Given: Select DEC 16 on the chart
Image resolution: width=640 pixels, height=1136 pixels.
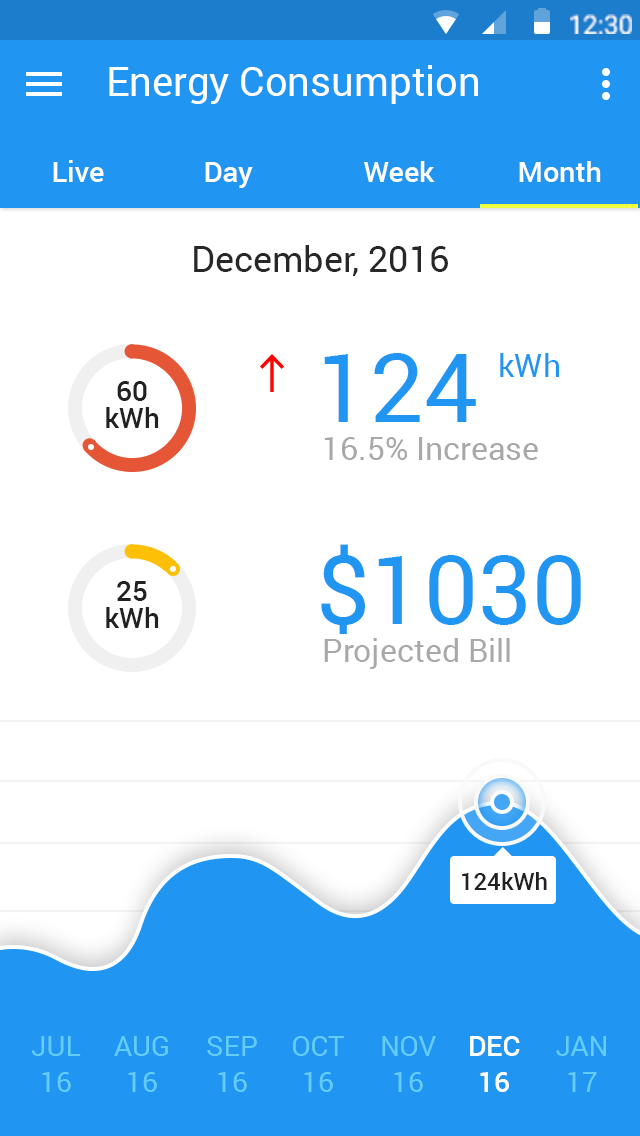Looking at the screenshot, I should (x=494, y=1064).
